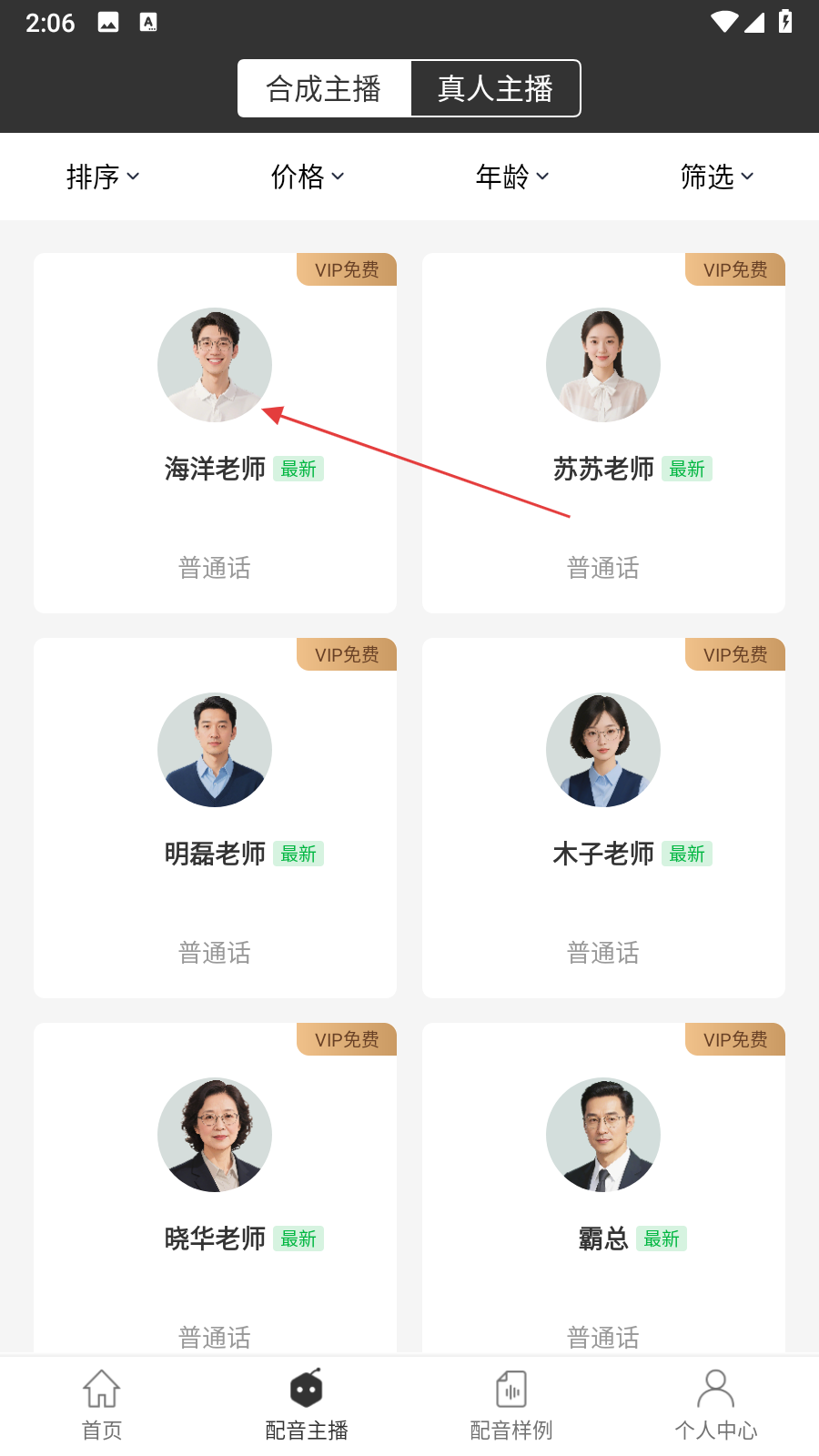Expand the 筛选 options
The width and height of the screenshot is (819, 1456).
(x=716, y=177)
